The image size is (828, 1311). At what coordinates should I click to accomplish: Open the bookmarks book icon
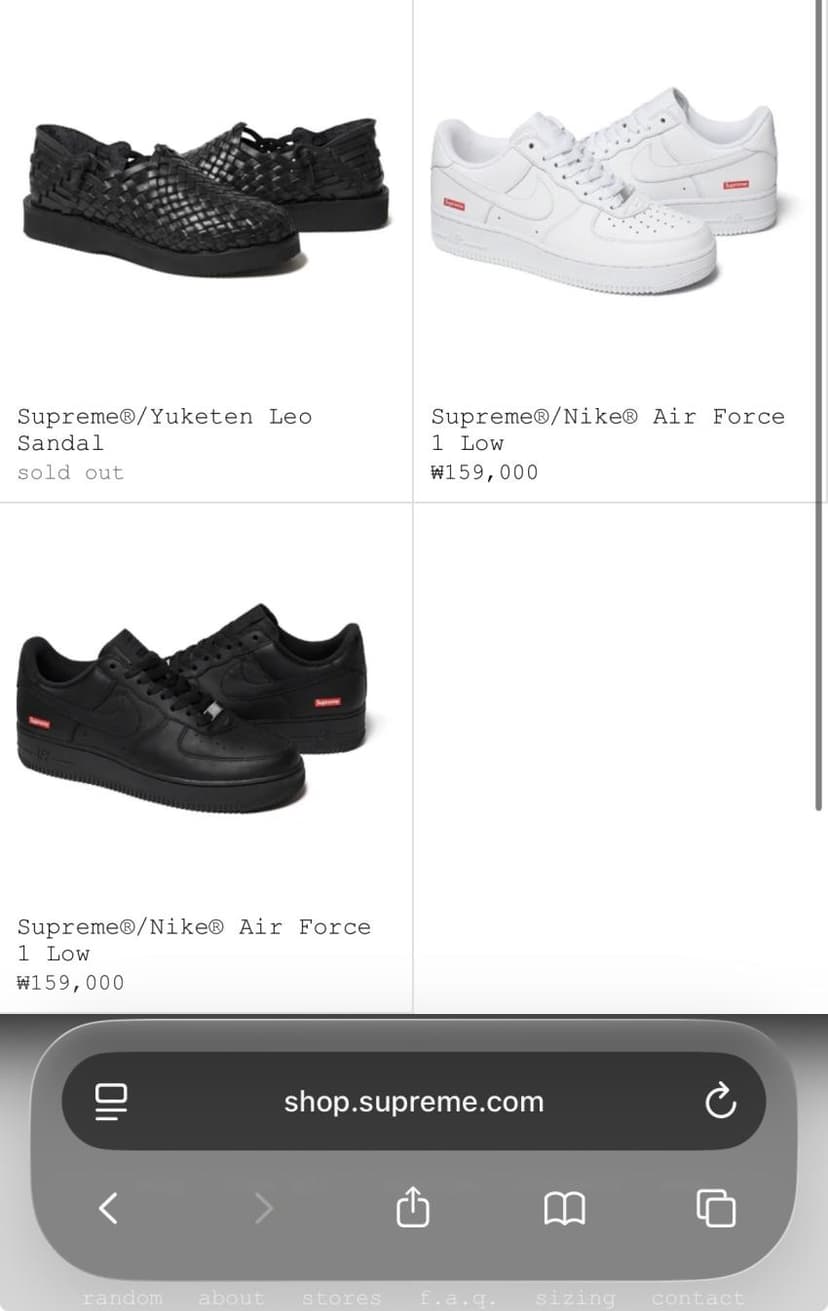click(564, 1209)
